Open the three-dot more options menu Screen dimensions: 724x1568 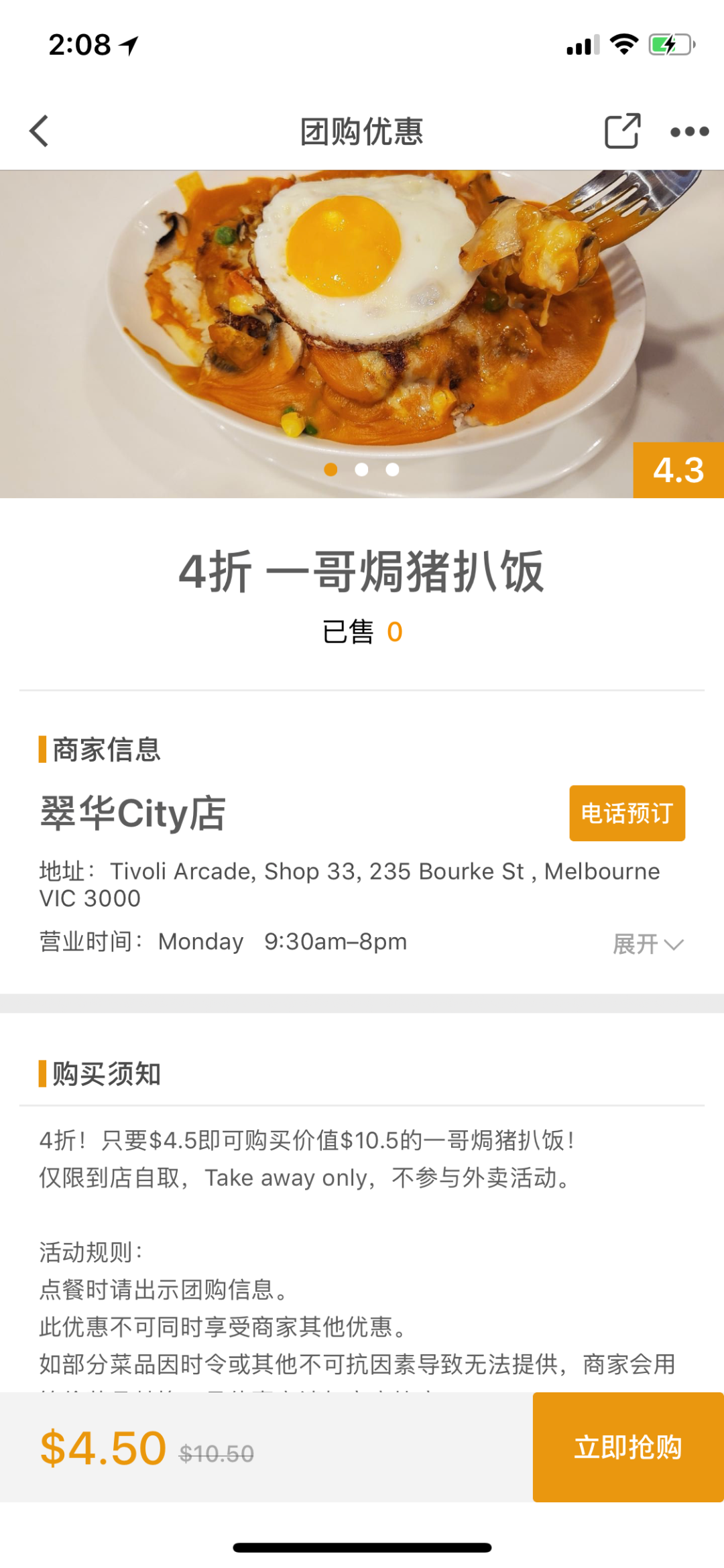click(689, 131)
